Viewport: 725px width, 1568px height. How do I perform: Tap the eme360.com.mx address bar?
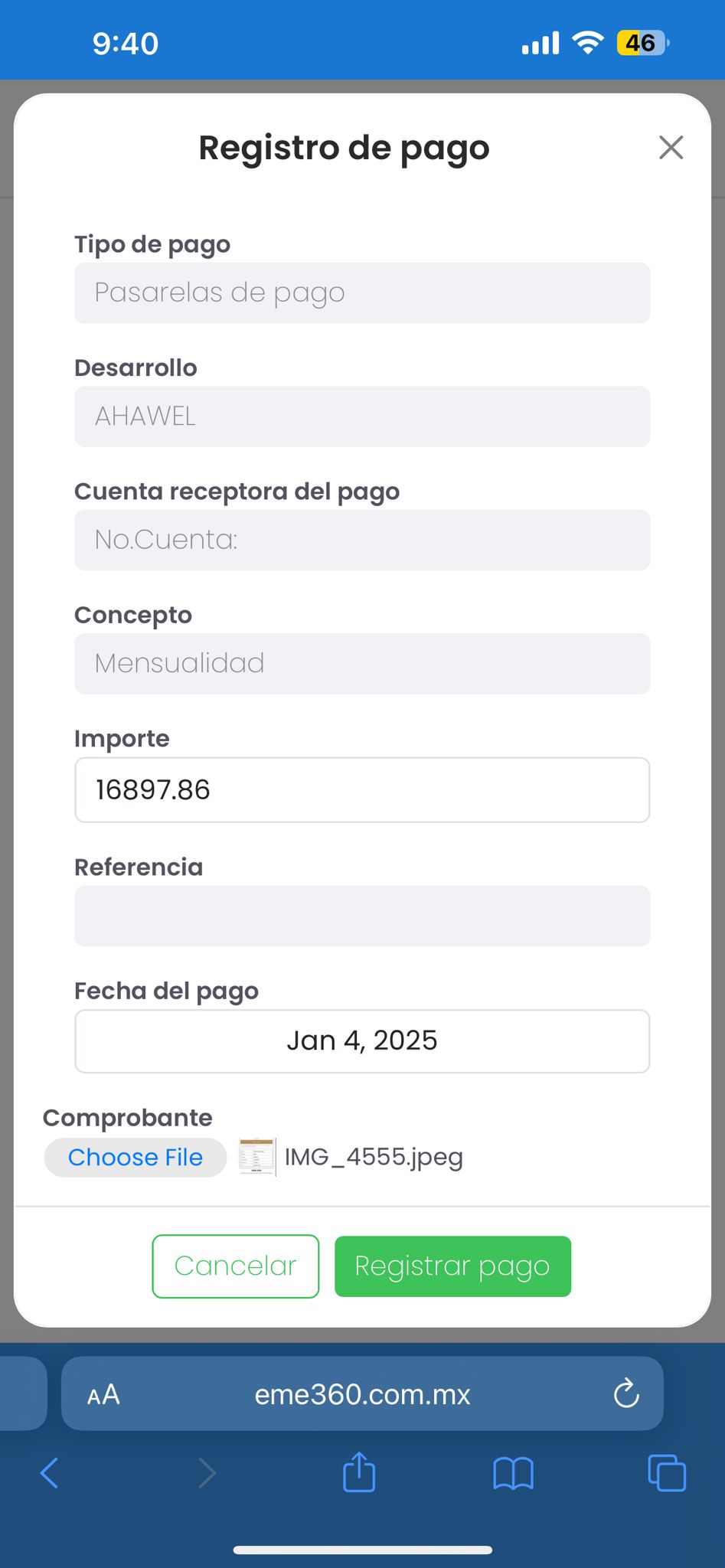pyautogui.click(x=362, y=1395)
